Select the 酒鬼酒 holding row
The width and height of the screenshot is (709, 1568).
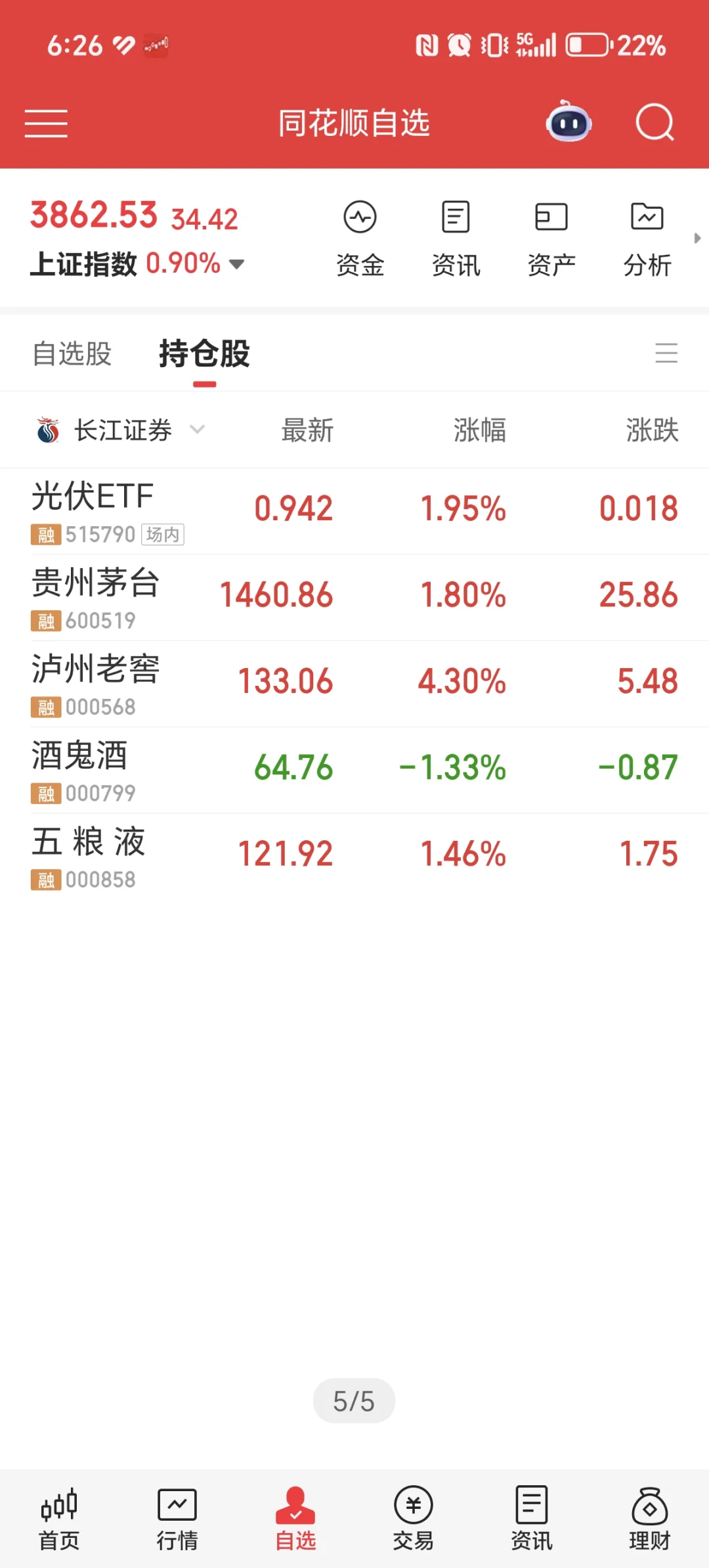point(354,769)
